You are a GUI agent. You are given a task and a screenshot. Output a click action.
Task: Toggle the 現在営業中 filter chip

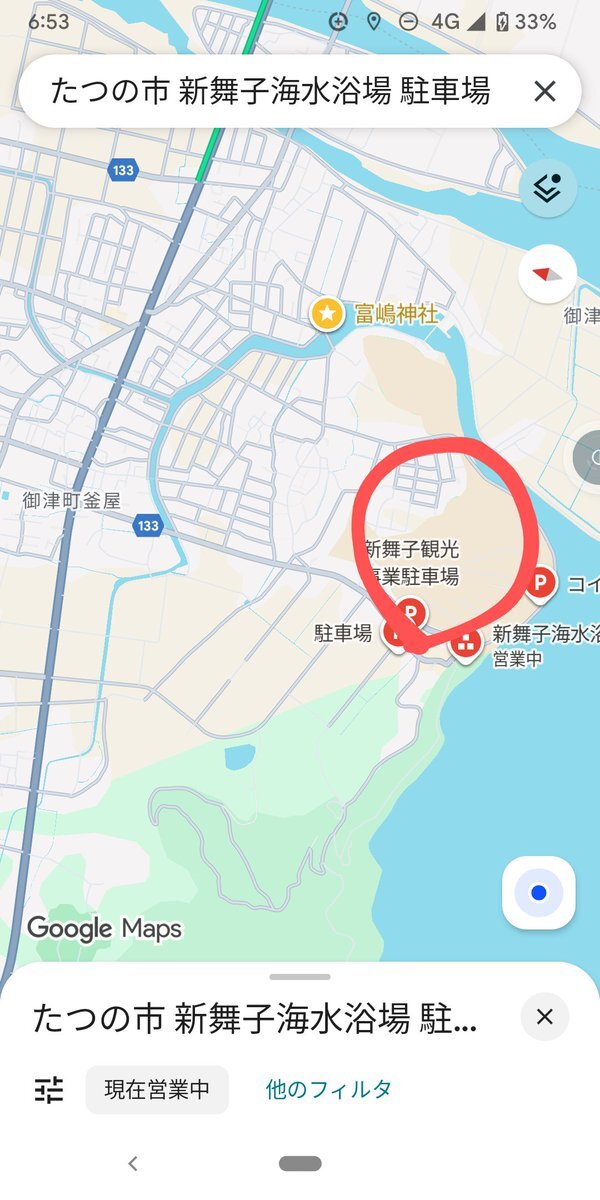[x=157, y=1089]
